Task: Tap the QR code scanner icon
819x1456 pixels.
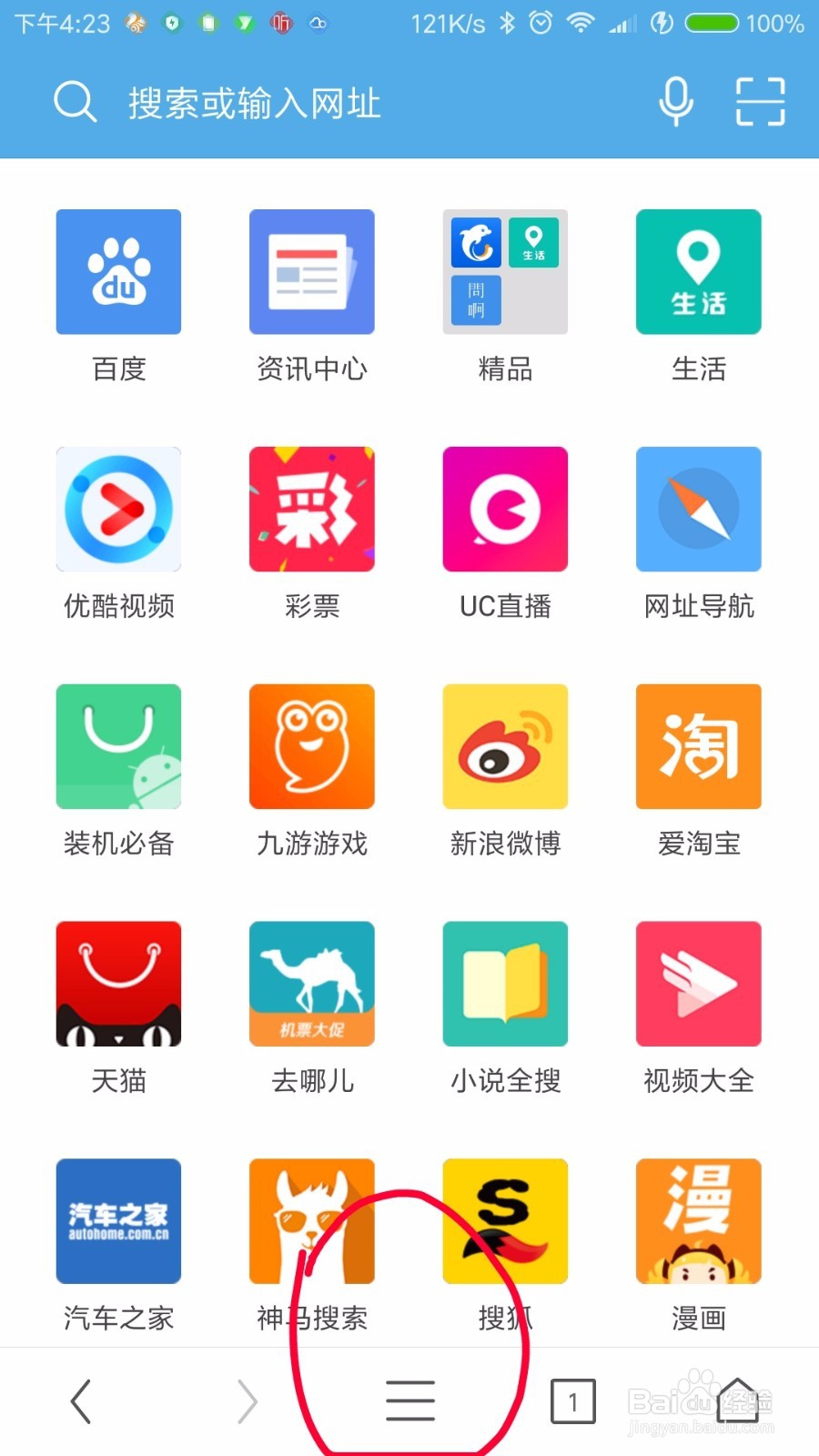Action: [758, 102]
